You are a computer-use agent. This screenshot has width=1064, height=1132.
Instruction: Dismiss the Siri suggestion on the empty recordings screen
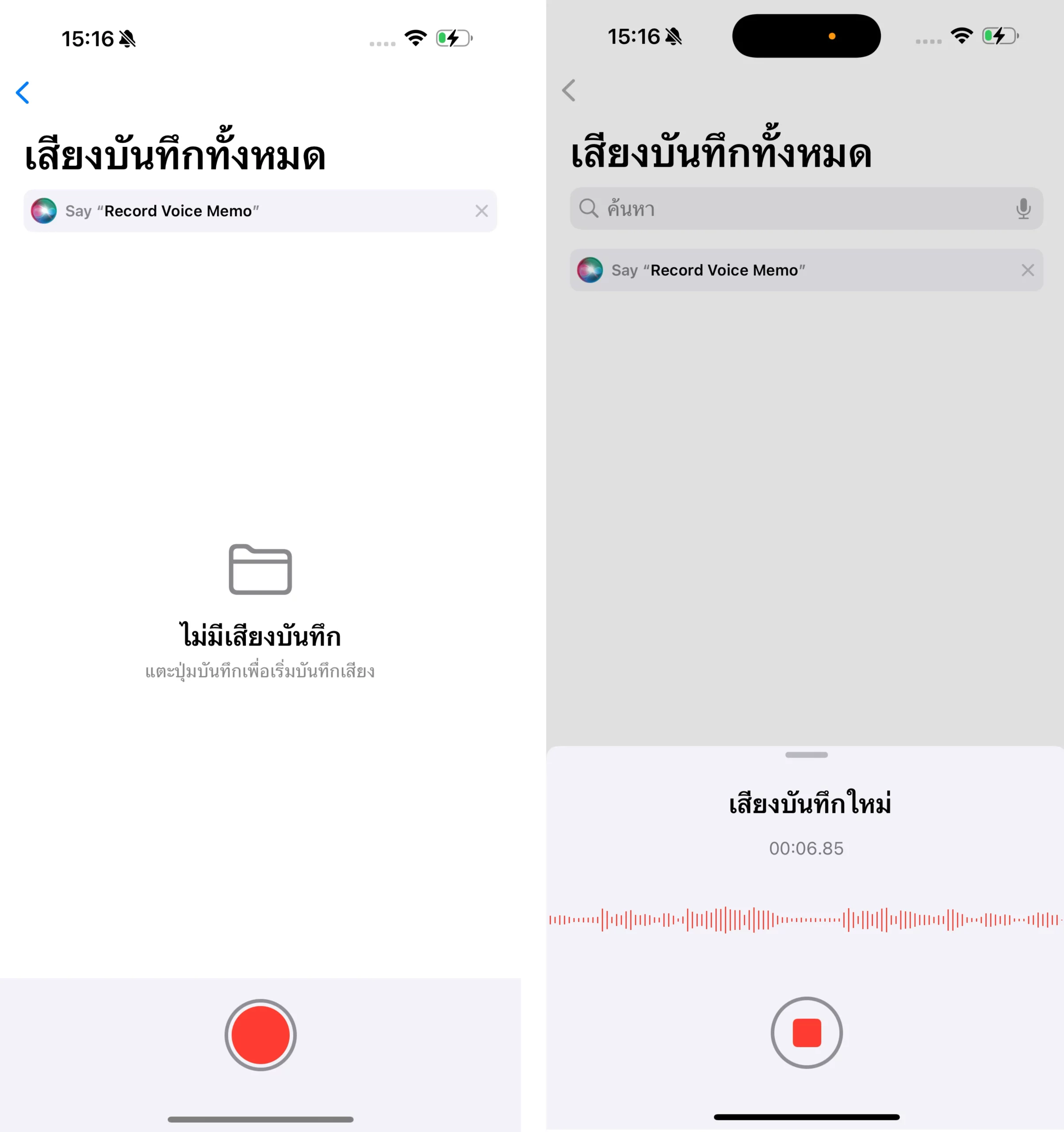[481, 211]
